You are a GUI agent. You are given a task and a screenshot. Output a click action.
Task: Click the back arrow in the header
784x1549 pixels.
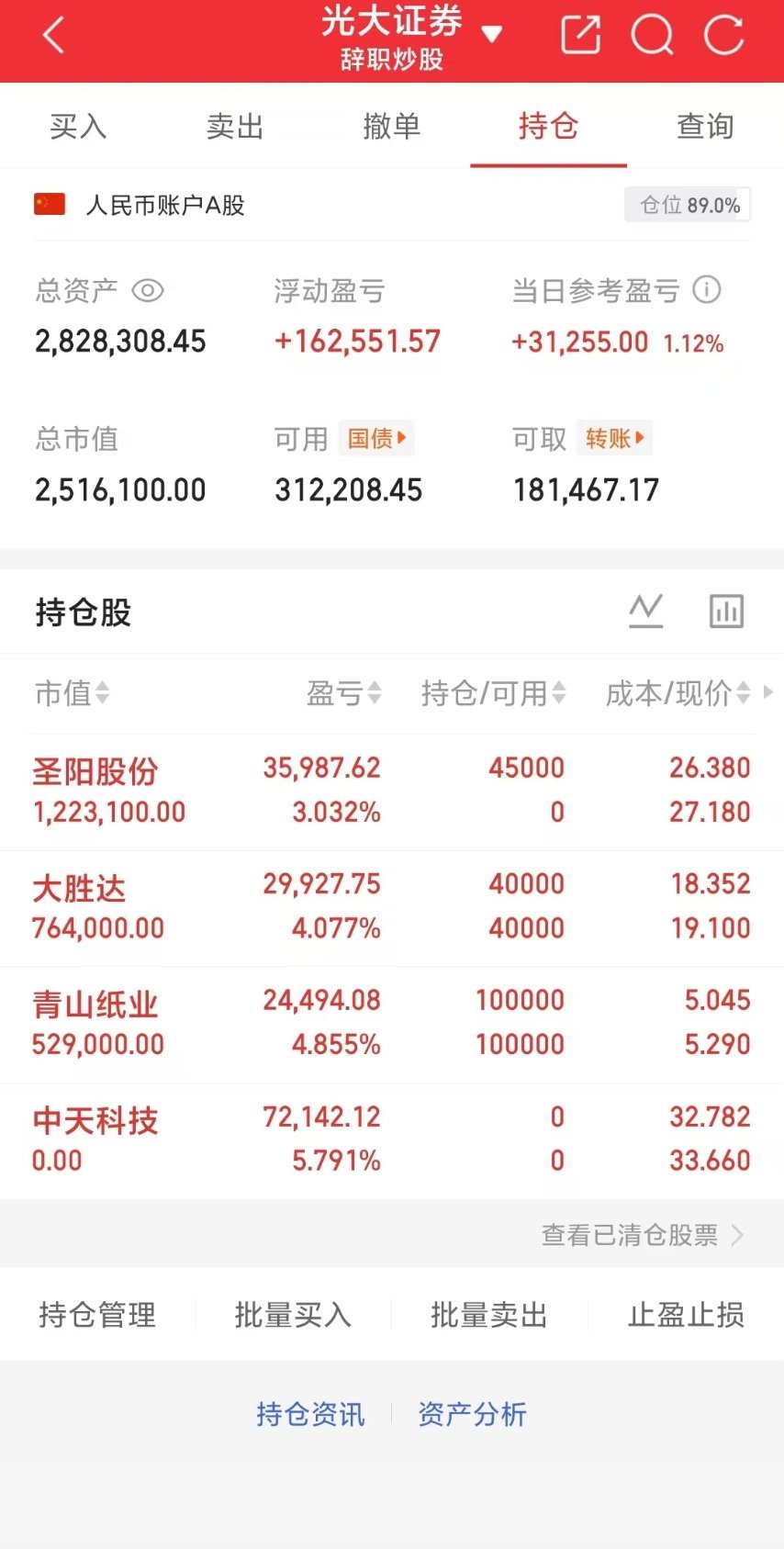coord(52,35)
